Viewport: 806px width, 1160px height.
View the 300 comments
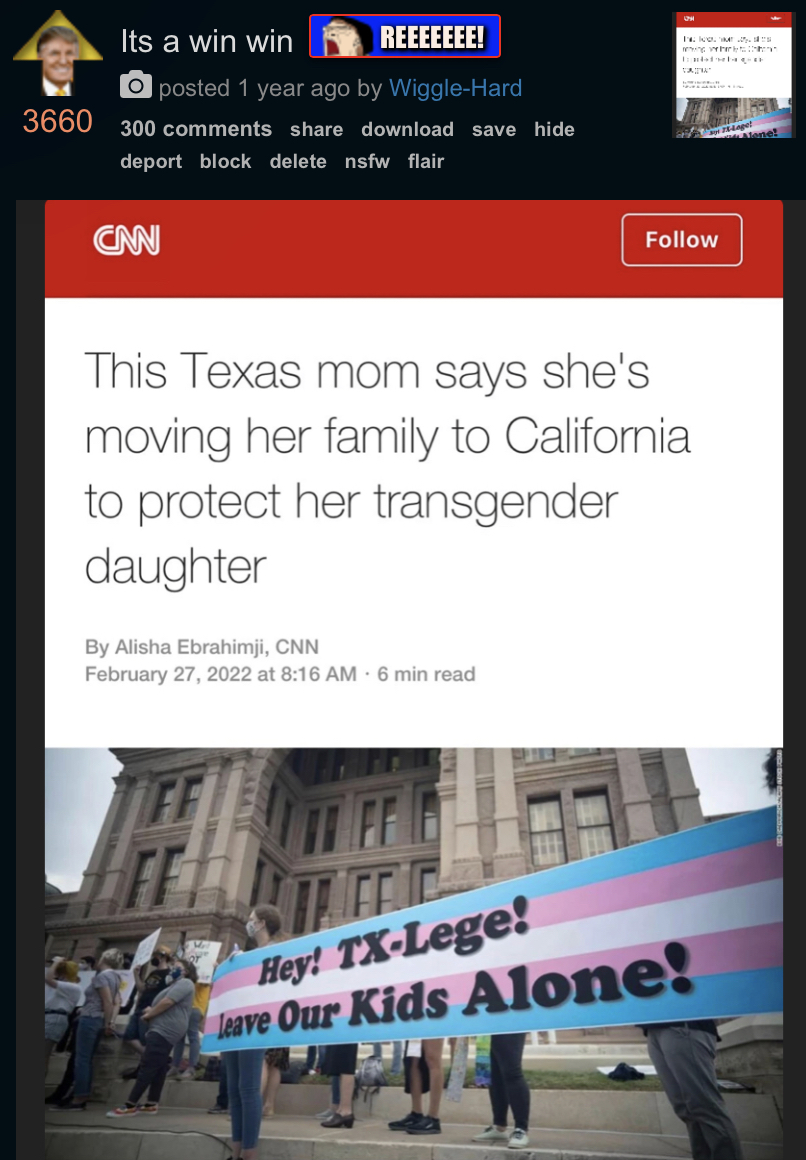point(196,129)
